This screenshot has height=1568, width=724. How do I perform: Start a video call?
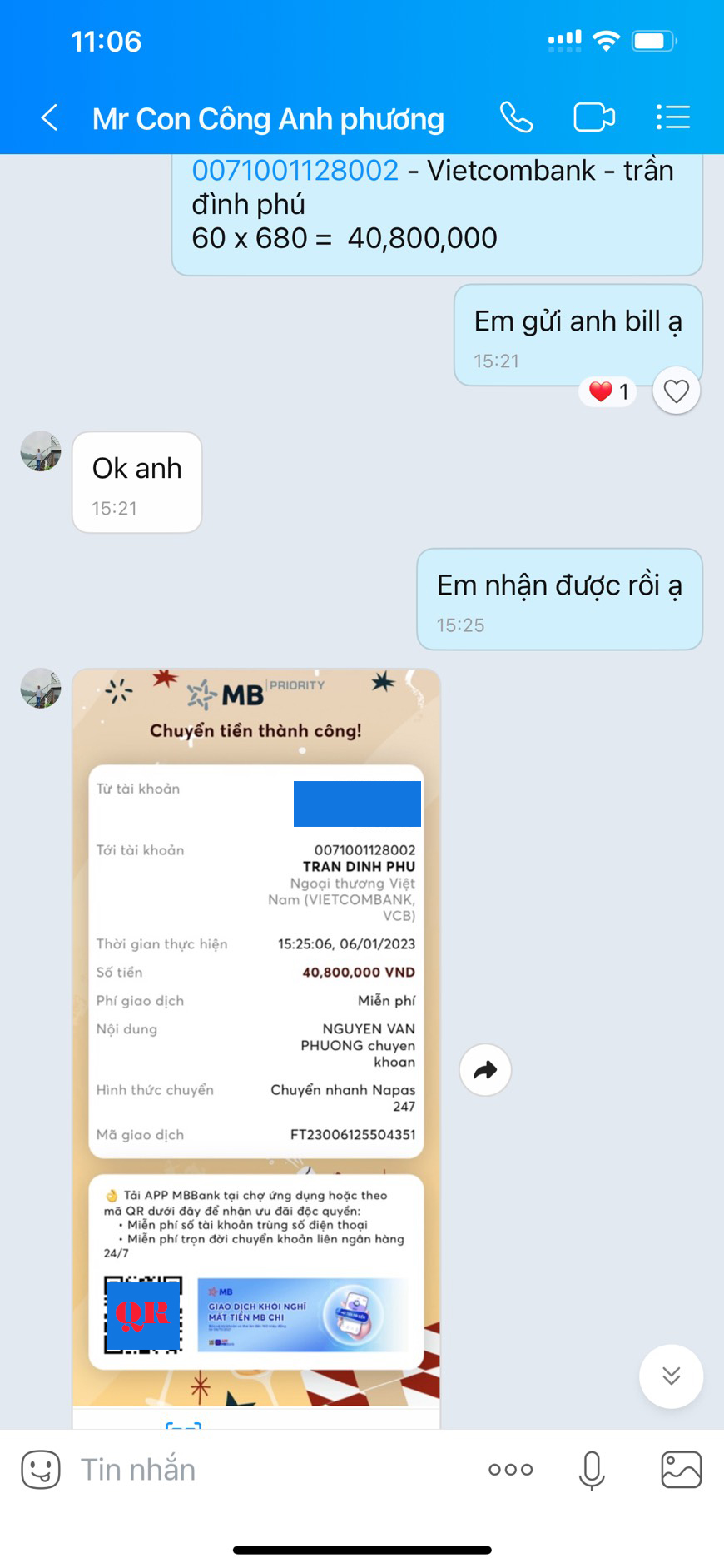(x=594, y=117)
